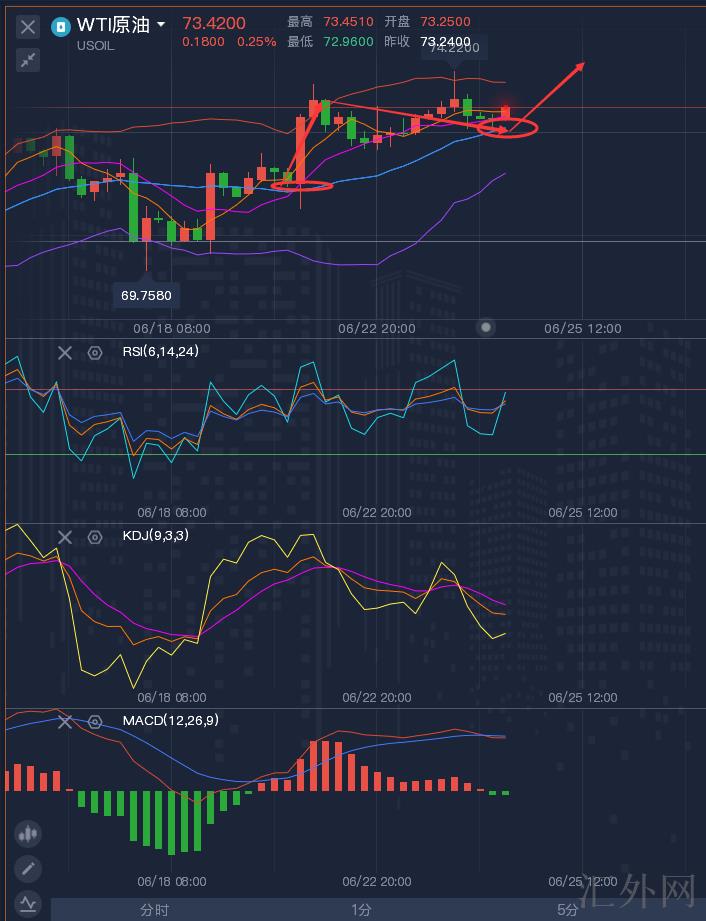Viewport: 706px width, 921px height.
Task: Switch to the 分时 timeframe
Action: click(x=154, y=909)
